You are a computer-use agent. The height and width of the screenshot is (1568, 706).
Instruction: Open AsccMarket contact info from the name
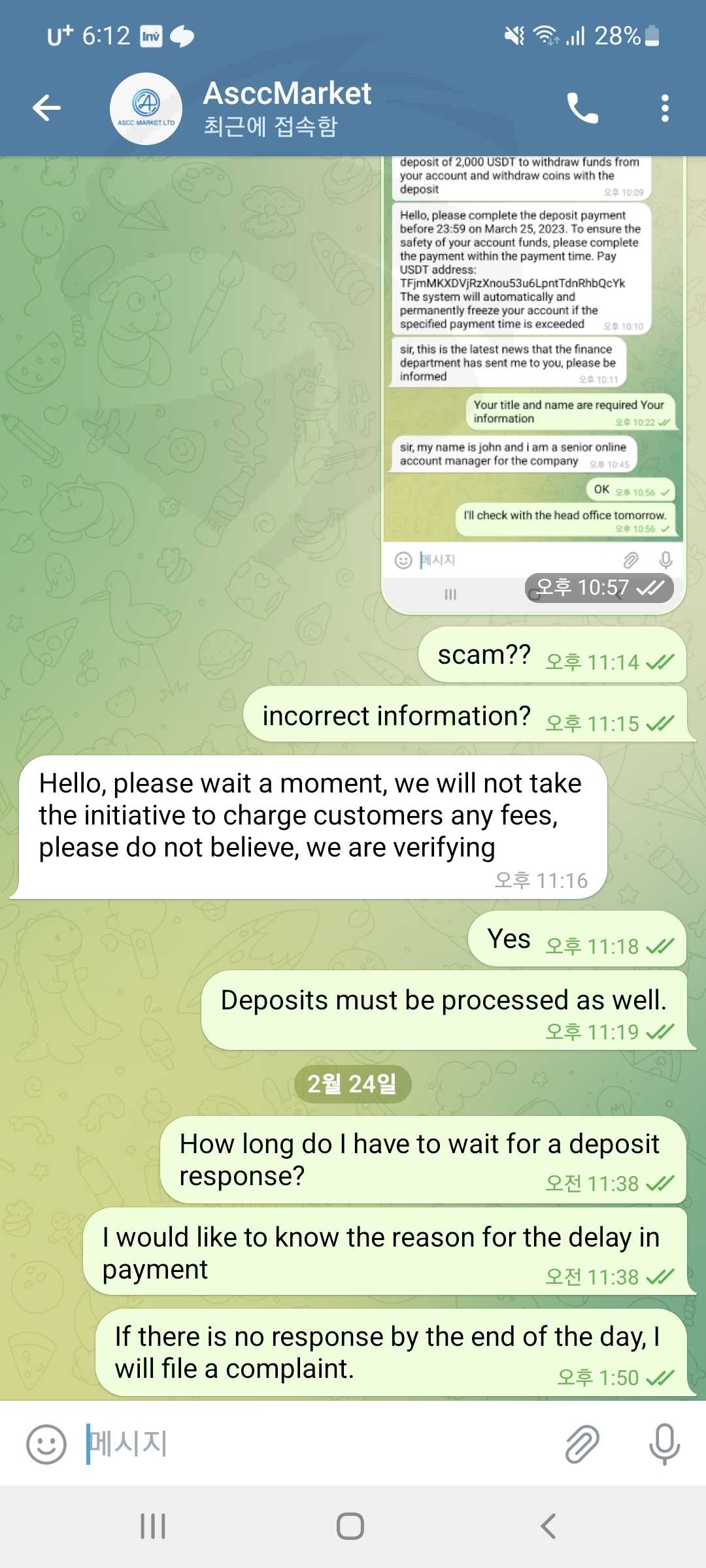(x=287, y=93)
